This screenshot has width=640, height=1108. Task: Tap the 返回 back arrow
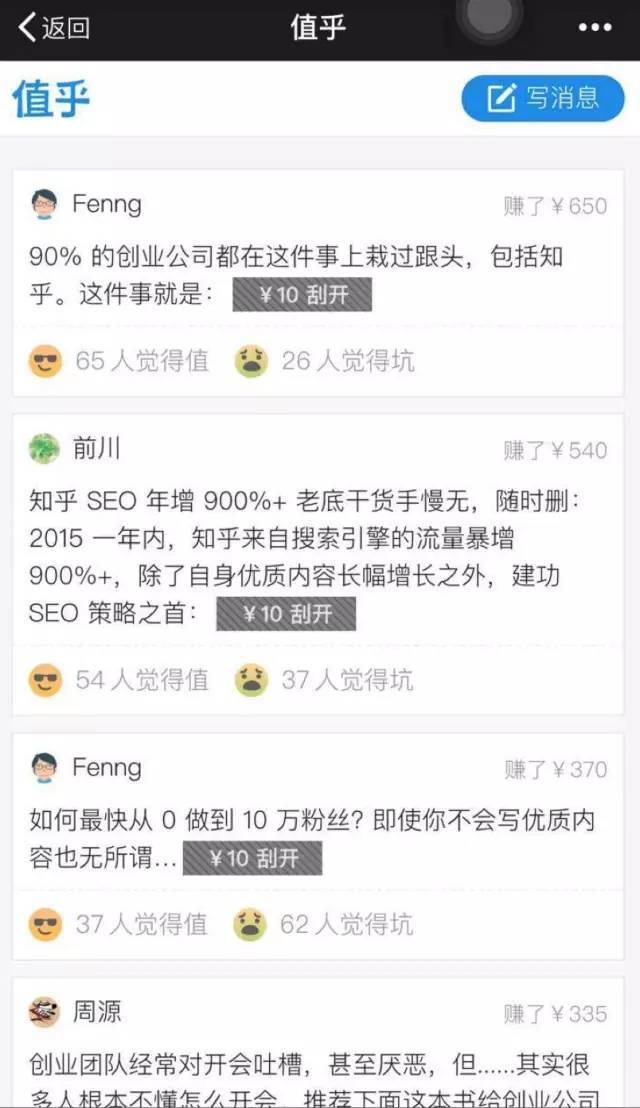[52, 27]
